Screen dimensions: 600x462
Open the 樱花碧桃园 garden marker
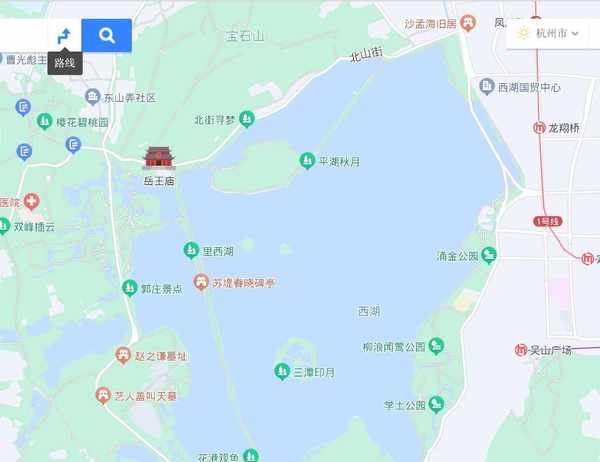pos(44,121)
